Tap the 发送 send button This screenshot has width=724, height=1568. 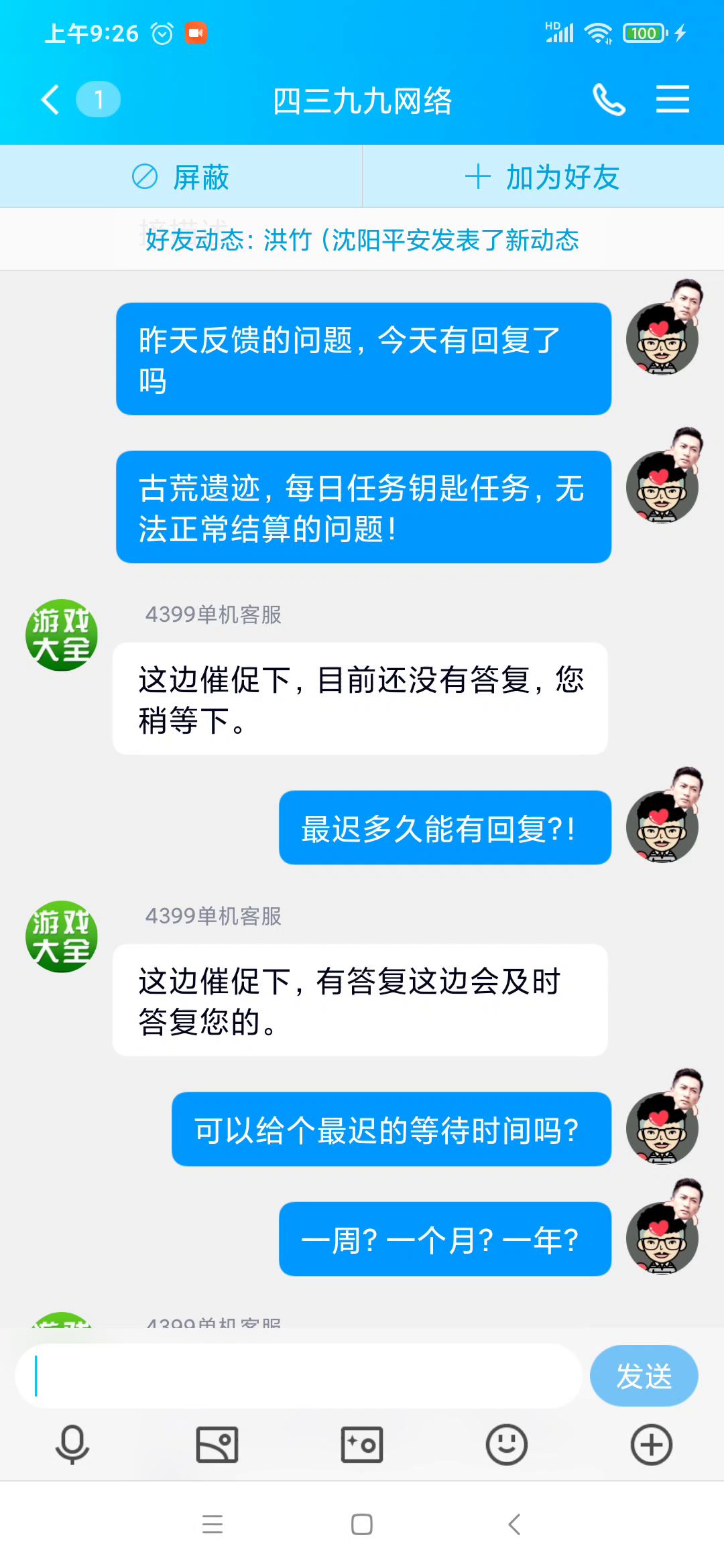tap(644, 1376)
